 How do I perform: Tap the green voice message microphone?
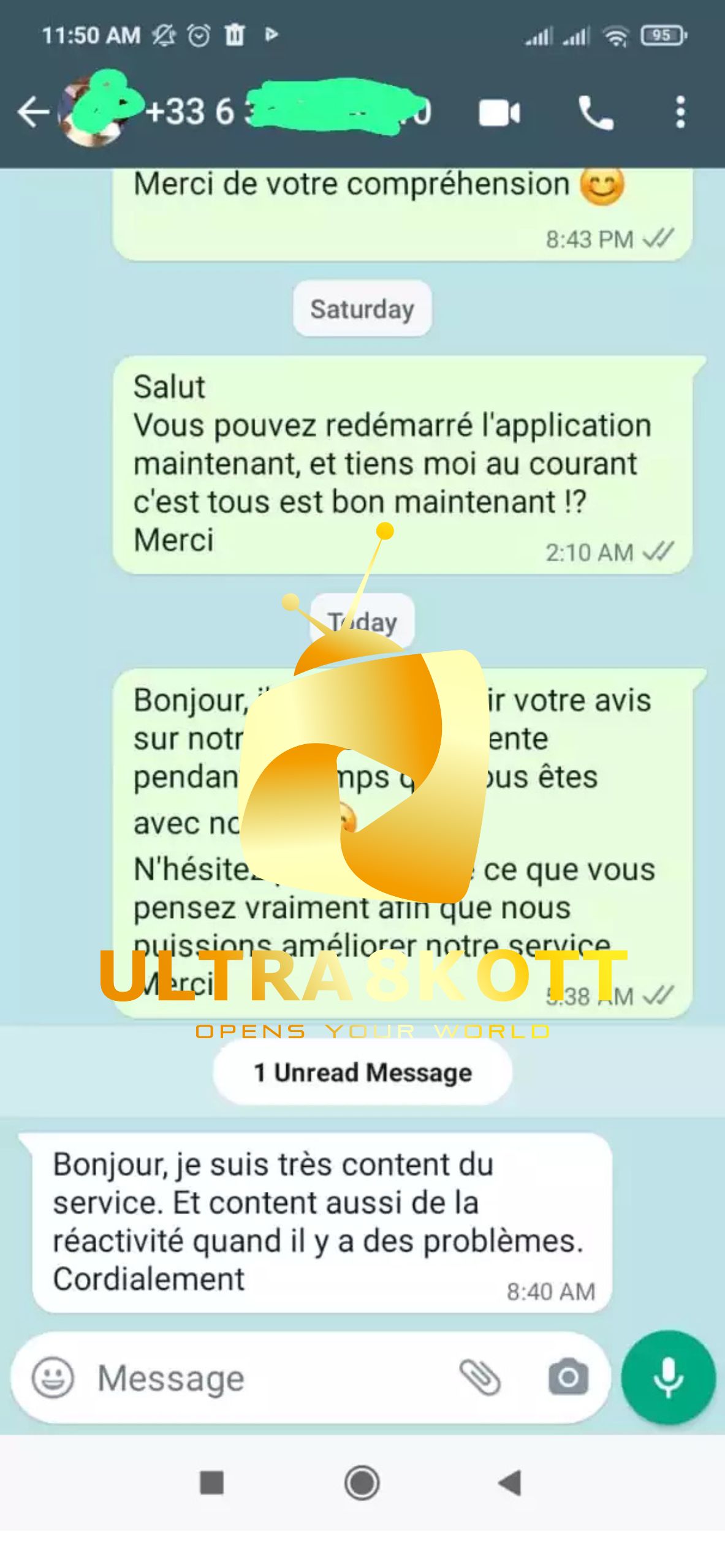668,1378
